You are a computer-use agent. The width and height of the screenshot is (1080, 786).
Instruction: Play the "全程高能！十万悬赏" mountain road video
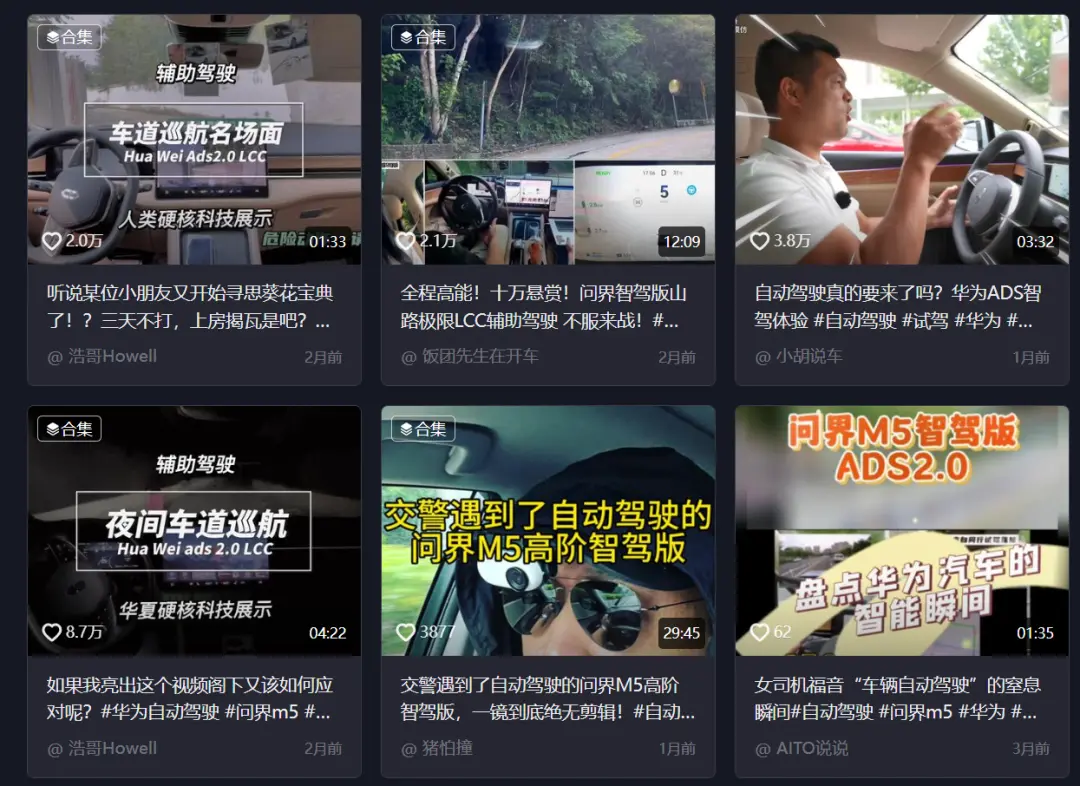pyautogui.click(x=548, y=140)
